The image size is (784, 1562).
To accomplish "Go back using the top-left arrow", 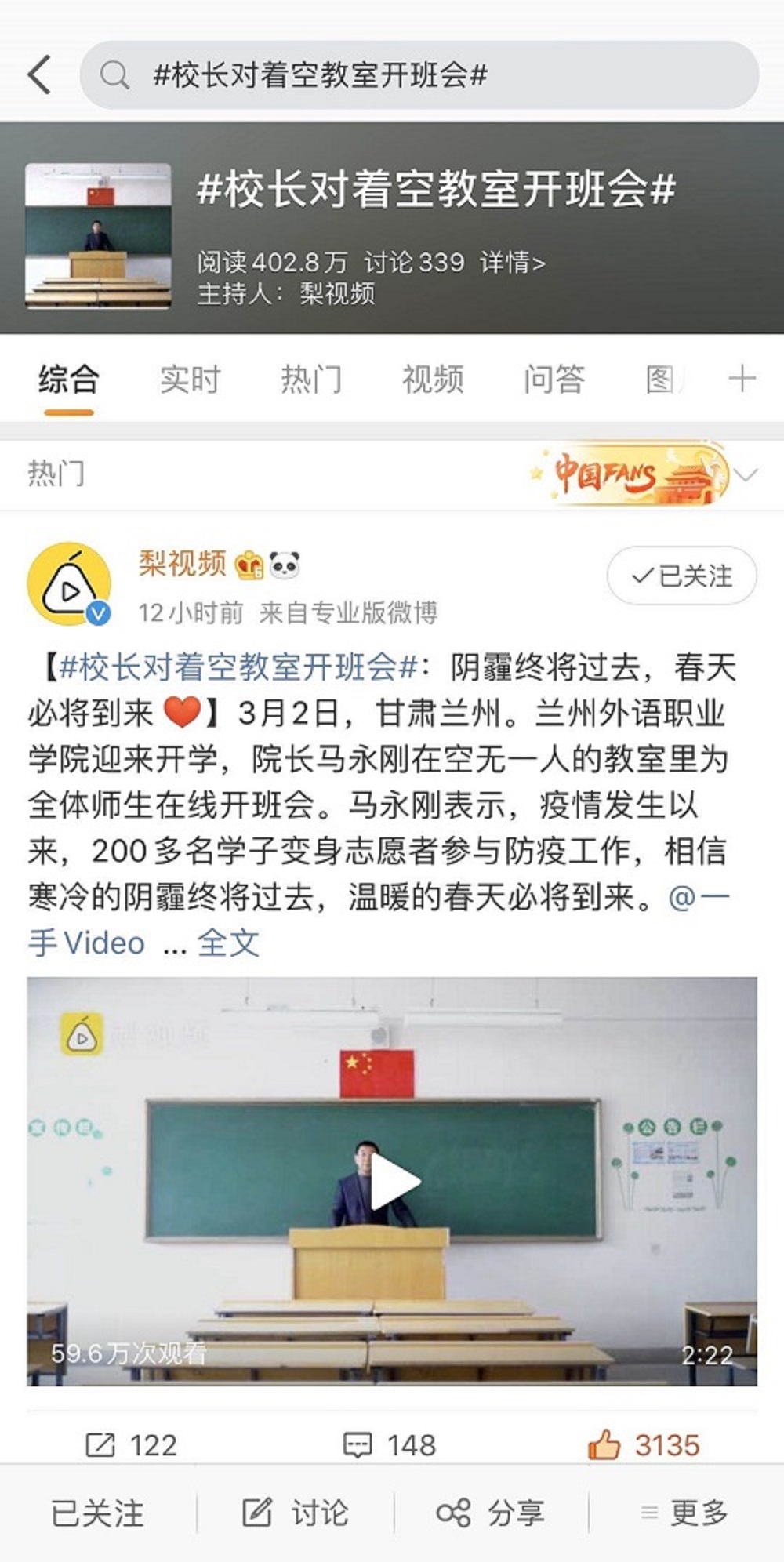I will tap(39, 75).
